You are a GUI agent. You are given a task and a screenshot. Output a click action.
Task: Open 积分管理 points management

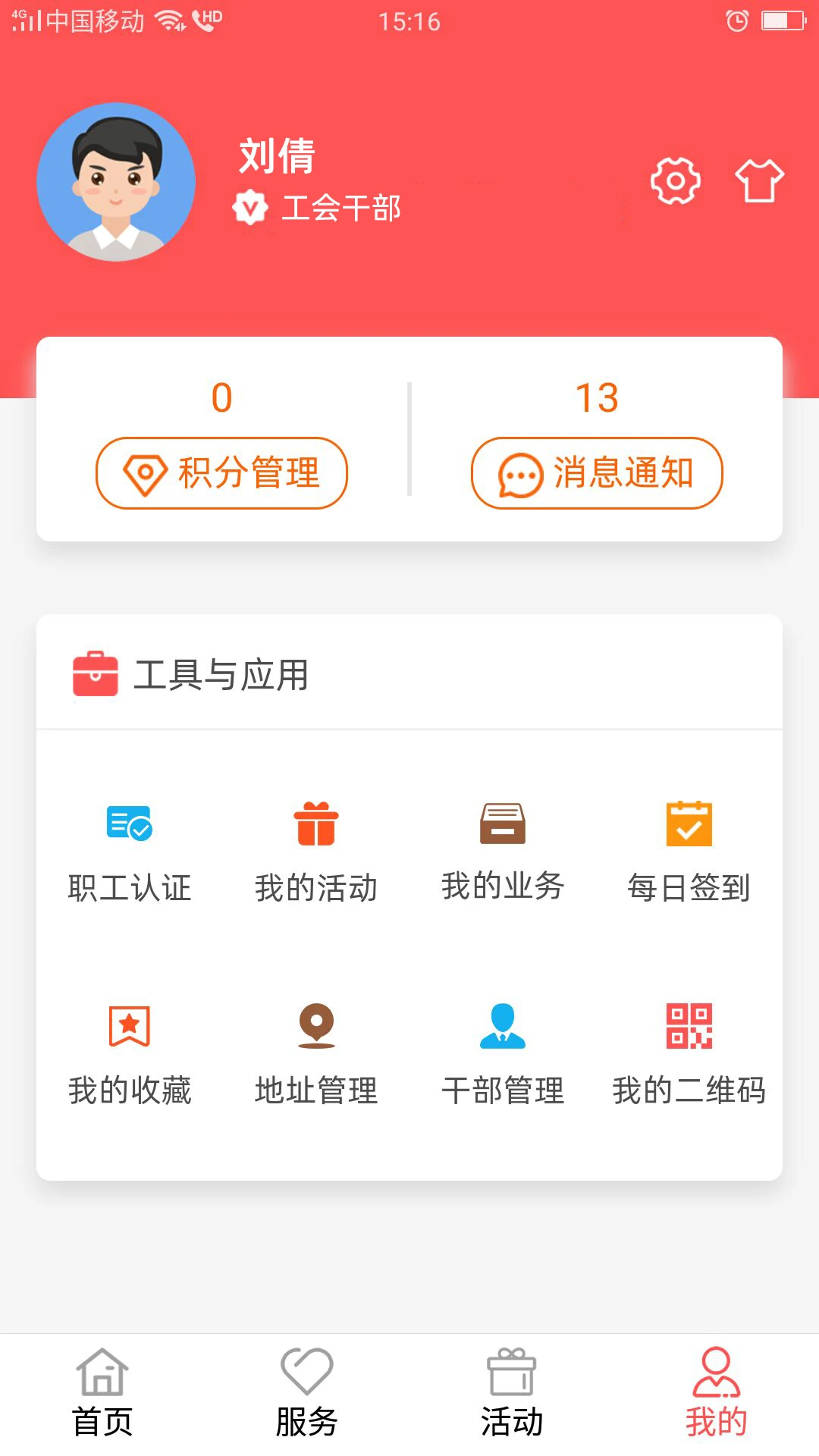(222, 472)
